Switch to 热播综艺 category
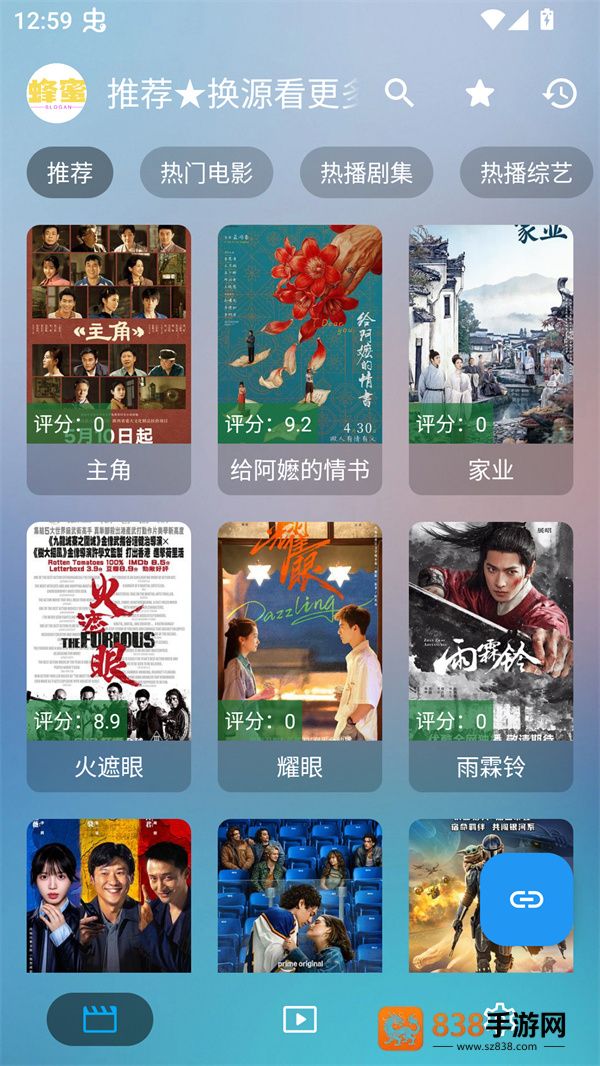This screenshot has width=600, height=1066. tap(527, 173)
